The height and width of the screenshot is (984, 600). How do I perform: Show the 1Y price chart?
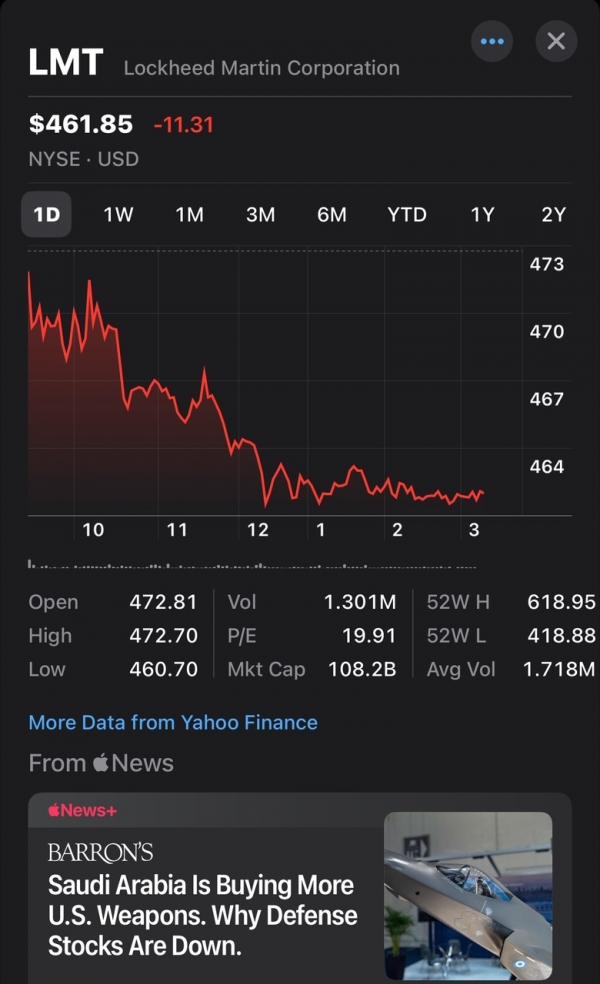point(482,214)
